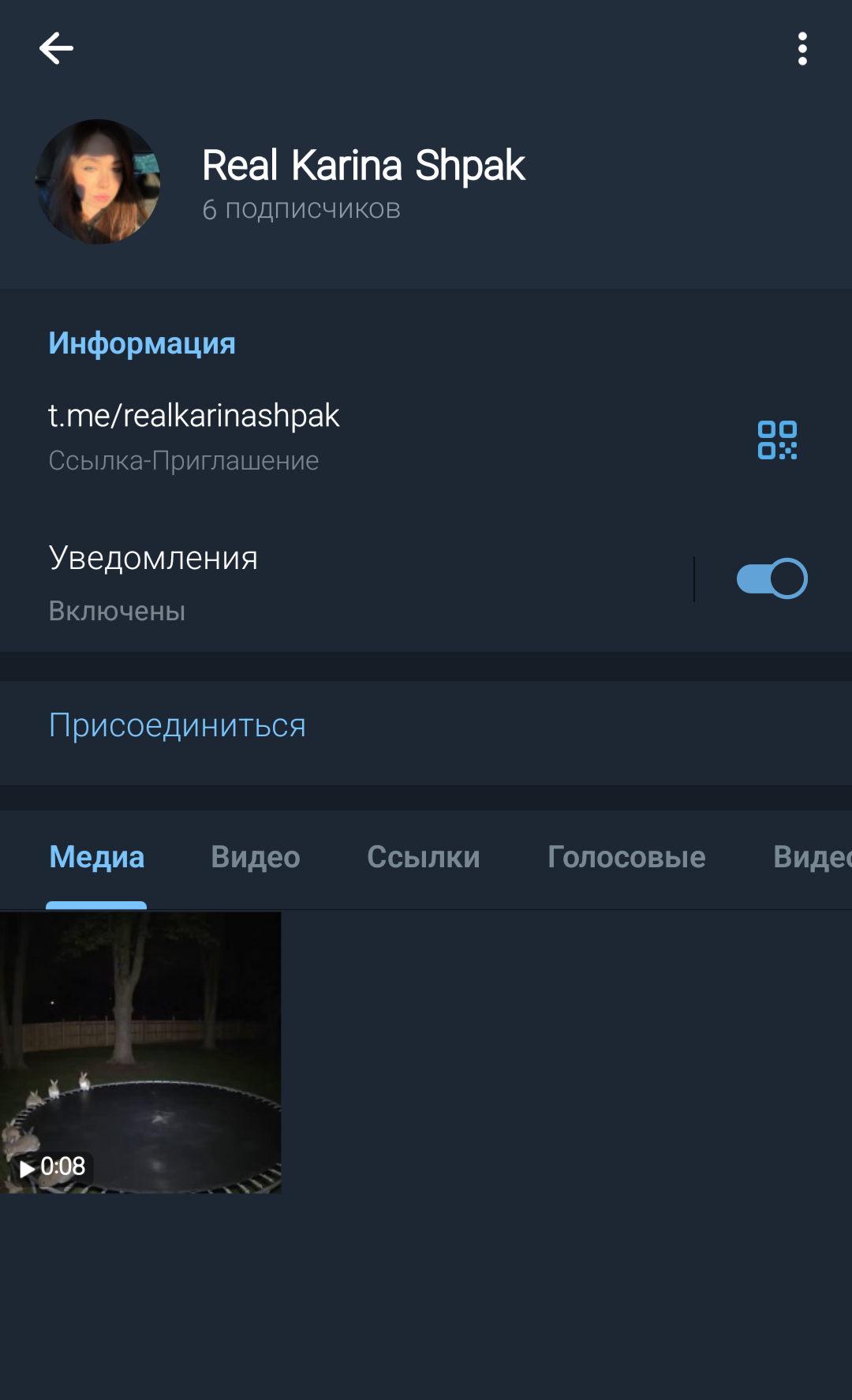The image size is (852, 1400).
Task: Tap Присоединиться to join the channel
Action: click(177, 725)
